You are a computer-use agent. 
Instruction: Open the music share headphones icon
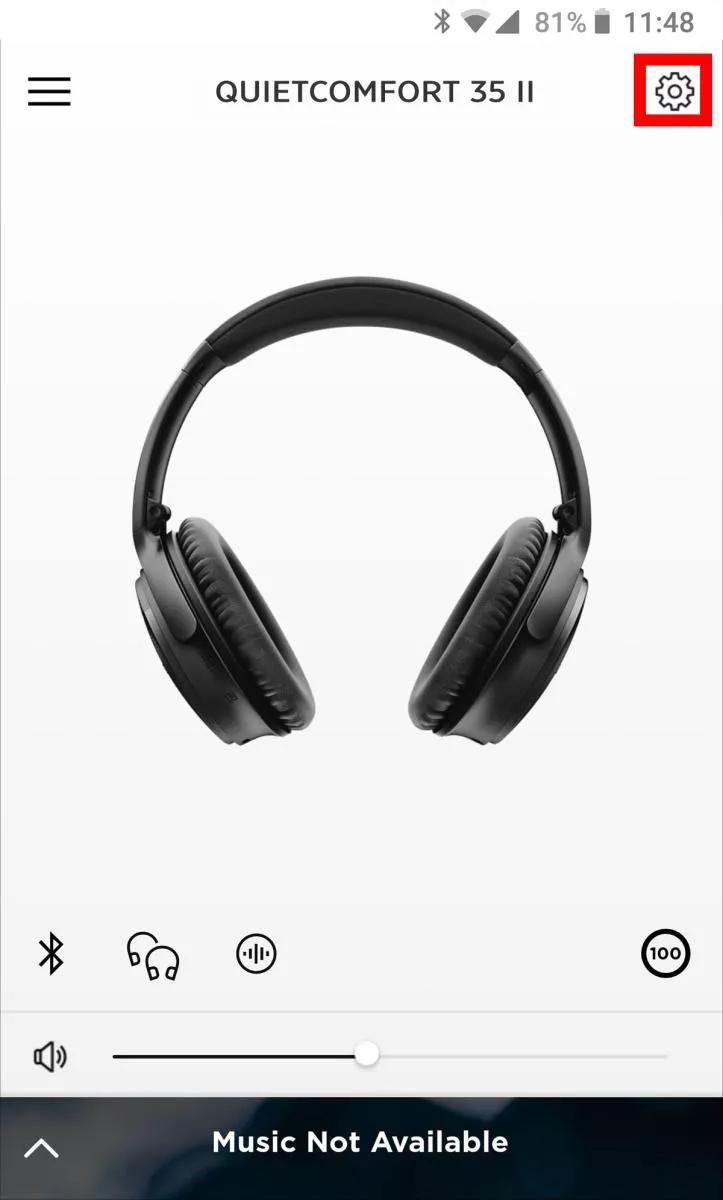(x=153, y=955)
